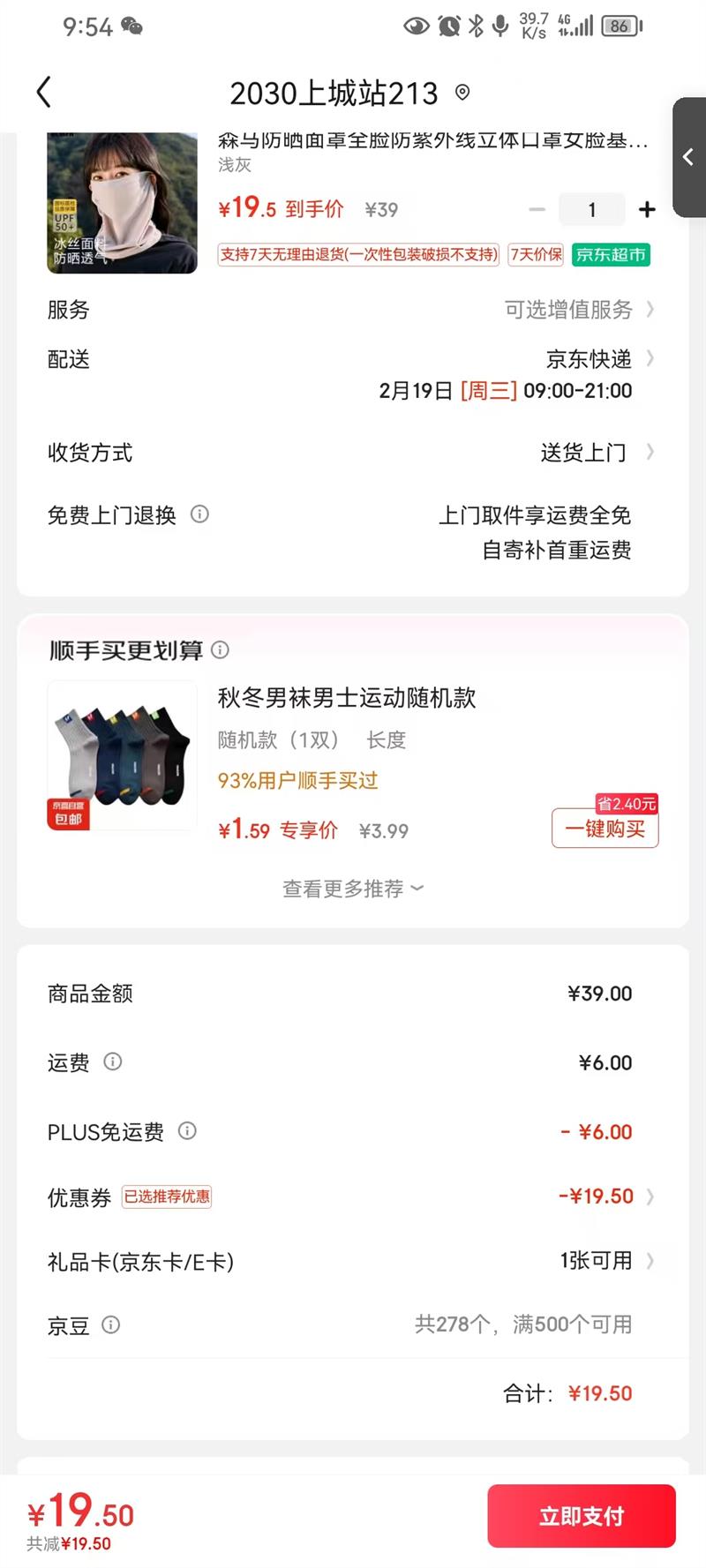
Task: Open the face mask product image
Action: coord(122,203)
